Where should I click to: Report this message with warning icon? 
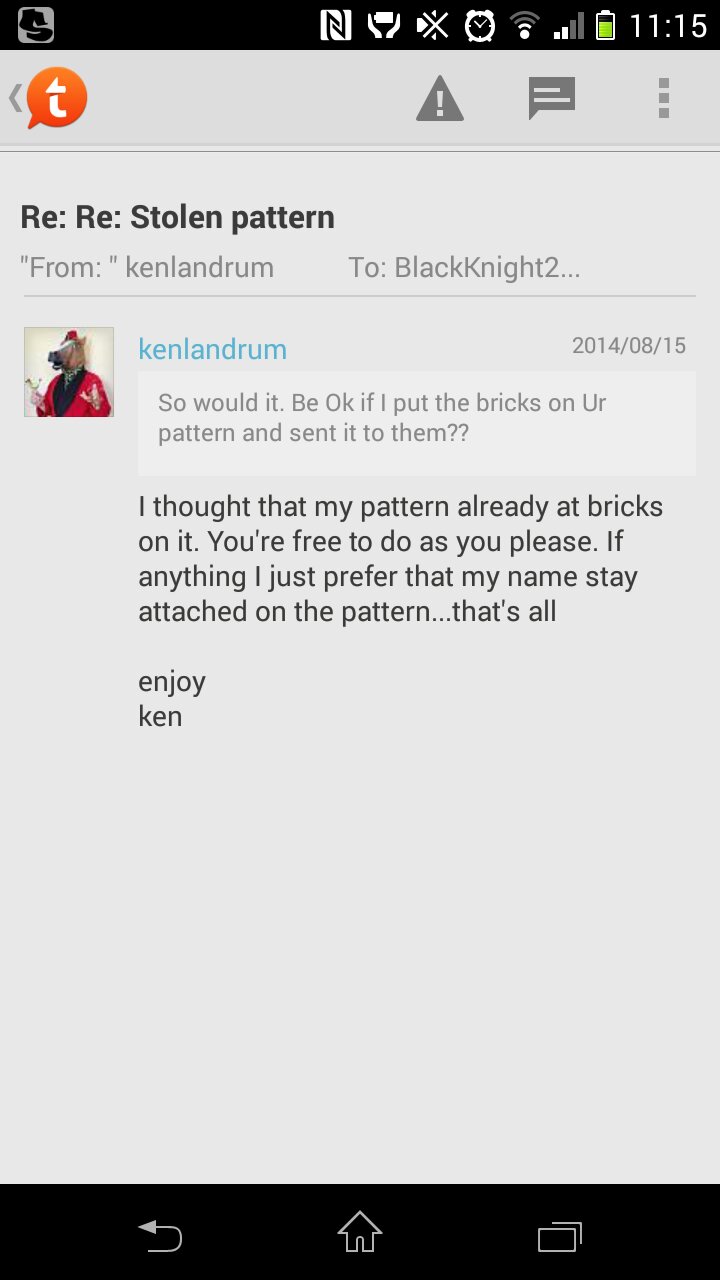[x=440, y=98]
